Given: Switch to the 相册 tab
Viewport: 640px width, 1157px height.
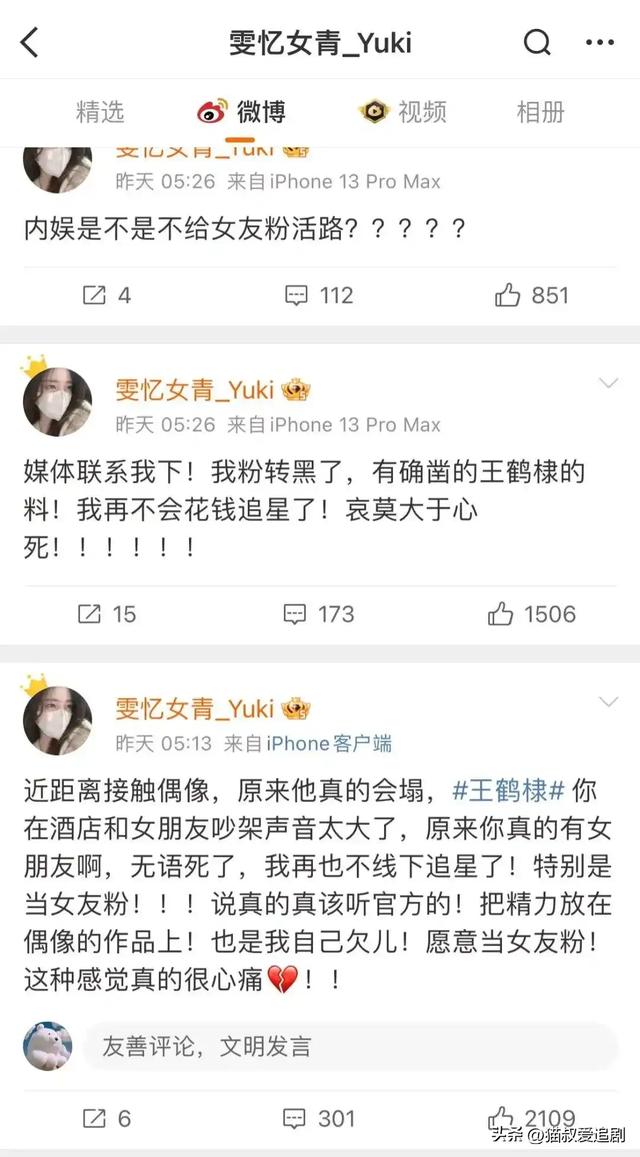Looking at the screenshot, I should [x=540, y=112].
